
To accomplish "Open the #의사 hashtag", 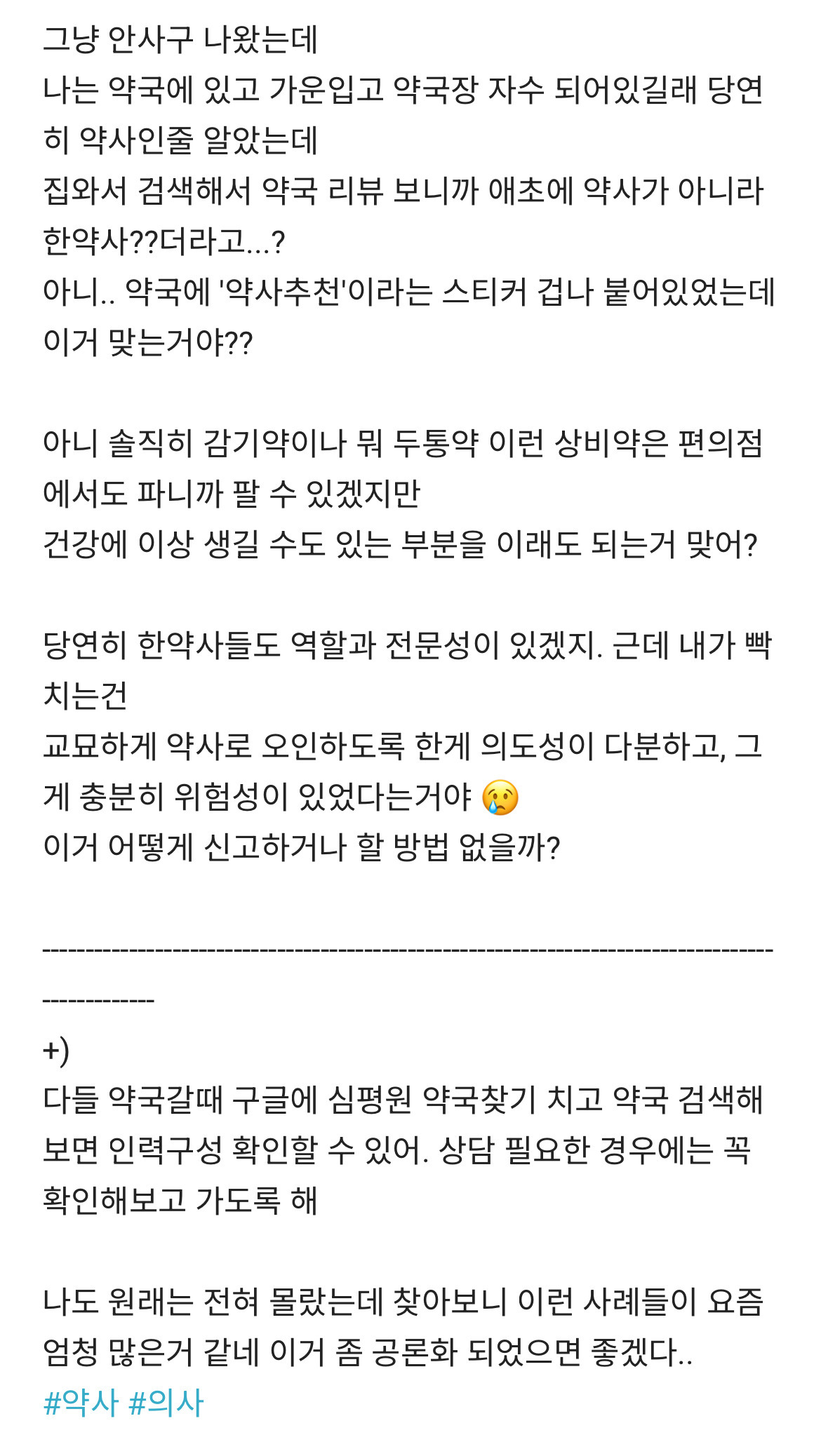I will pos(166,1403).
